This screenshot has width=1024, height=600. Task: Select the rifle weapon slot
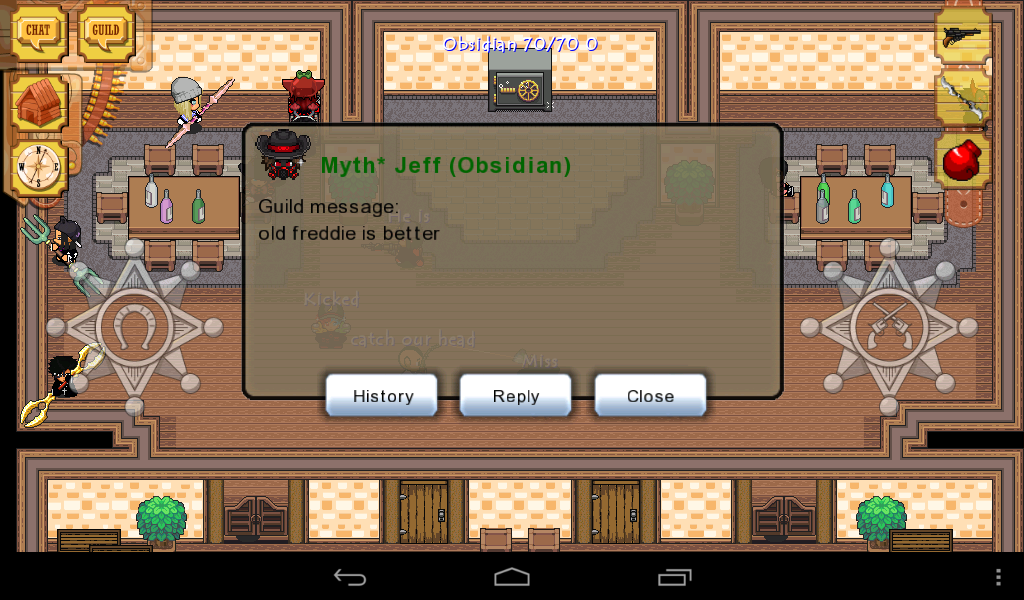click(x=962, y=98)
